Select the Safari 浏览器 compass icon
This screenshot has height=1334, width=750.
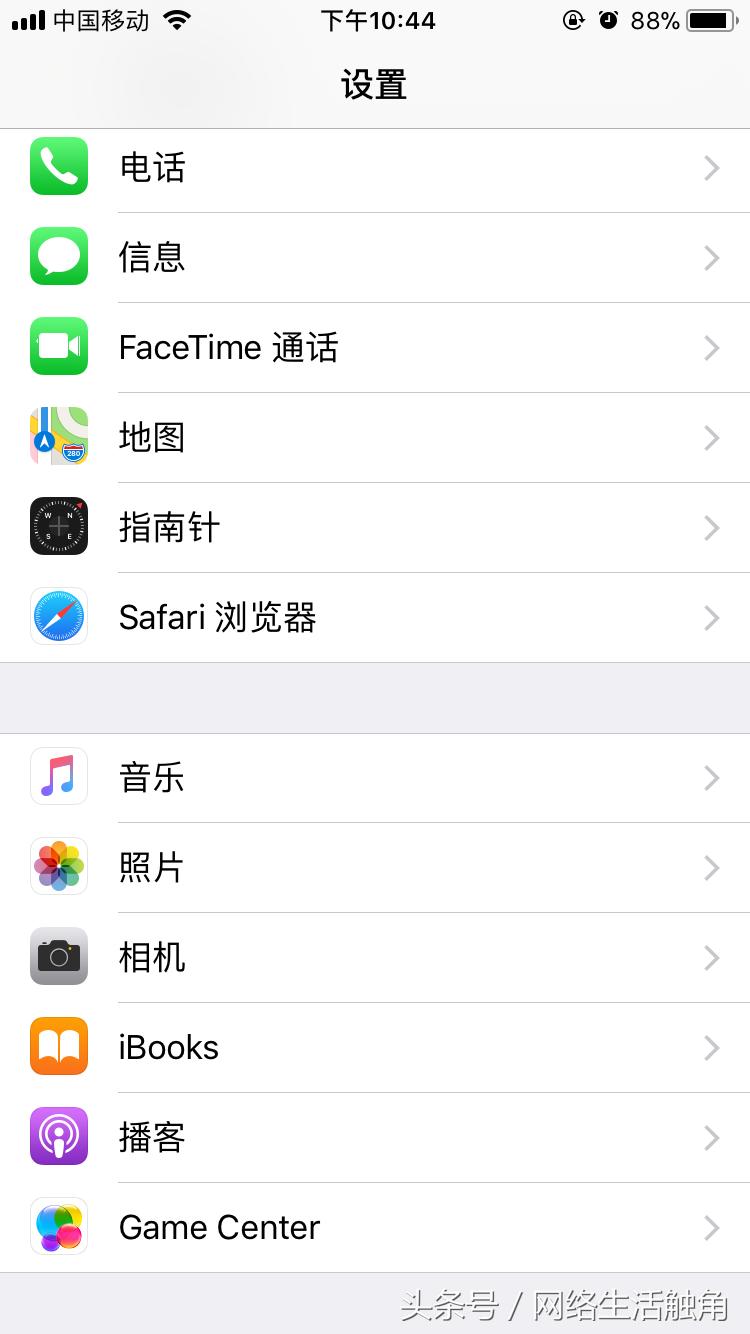click(58, 617)
